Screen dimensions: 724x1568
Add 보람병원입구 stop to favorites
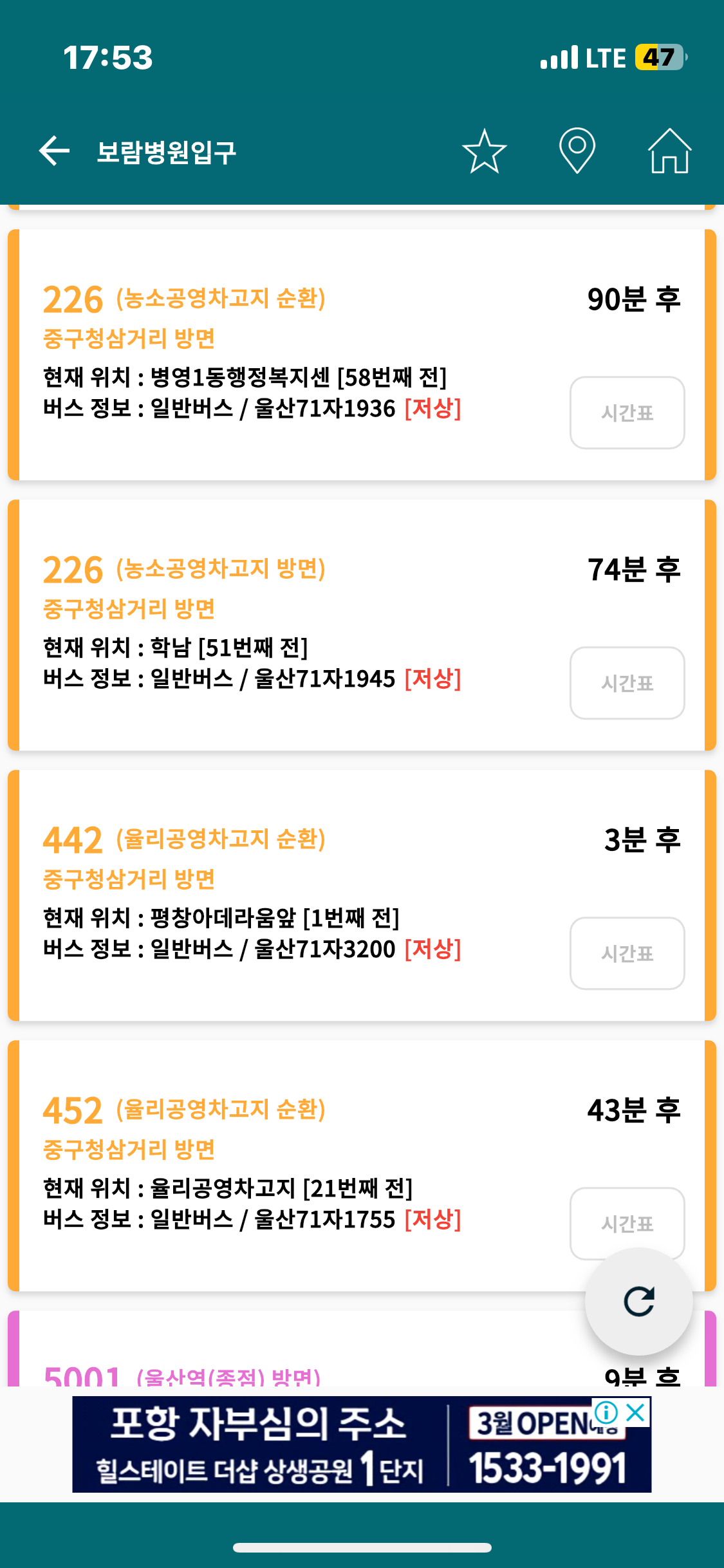(x=484, y=151)
